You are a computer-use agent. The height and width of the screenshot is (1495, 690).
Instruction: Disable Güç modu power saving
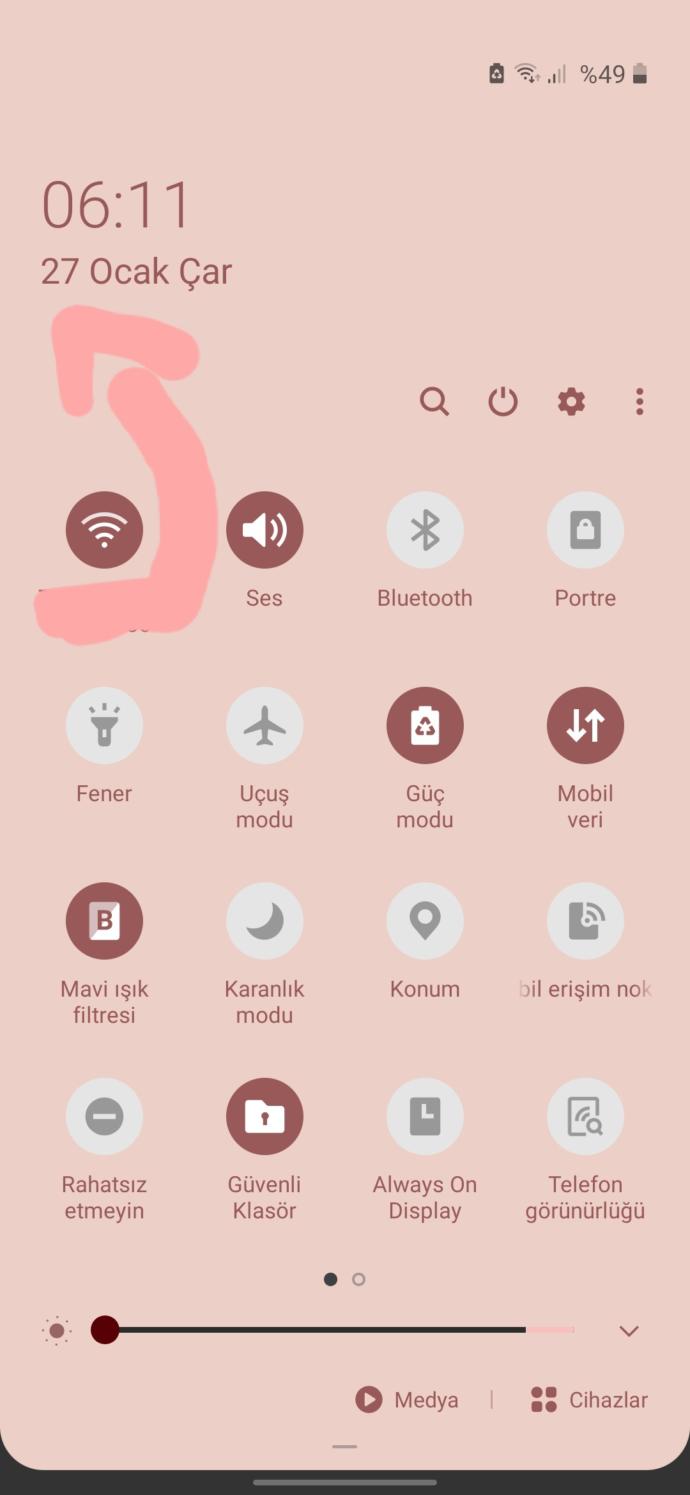[x=425, y=726]
